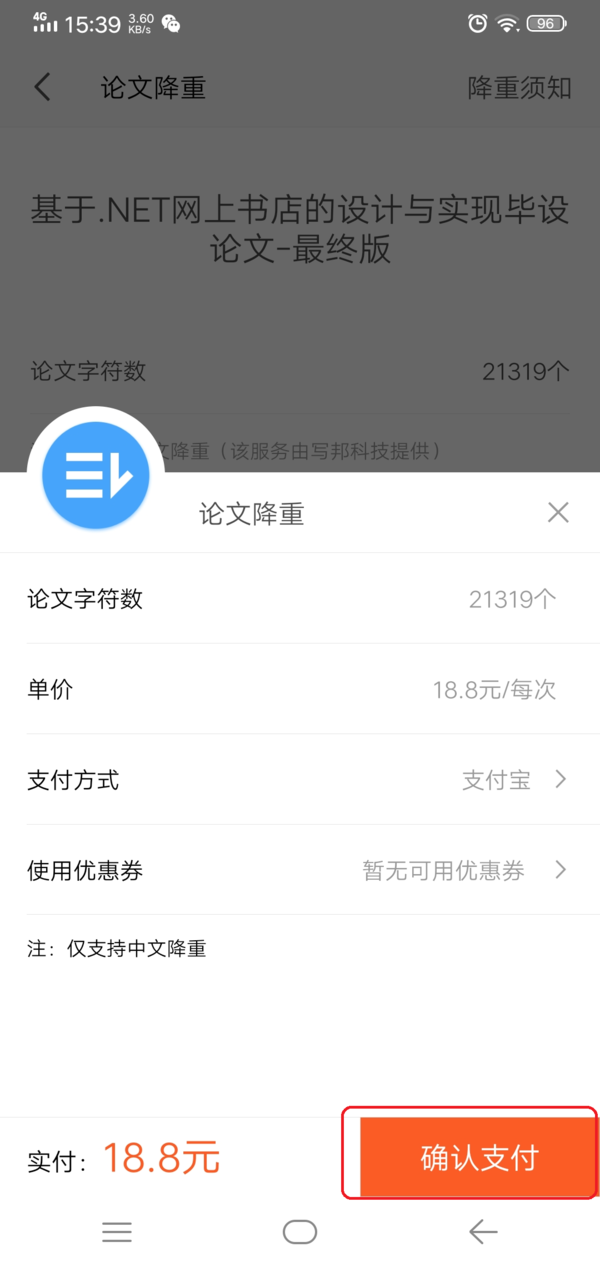This screenshot has width=600, height=1267.
Task: Close the 论文降重 payment sheet
Action: click(558, 513)
